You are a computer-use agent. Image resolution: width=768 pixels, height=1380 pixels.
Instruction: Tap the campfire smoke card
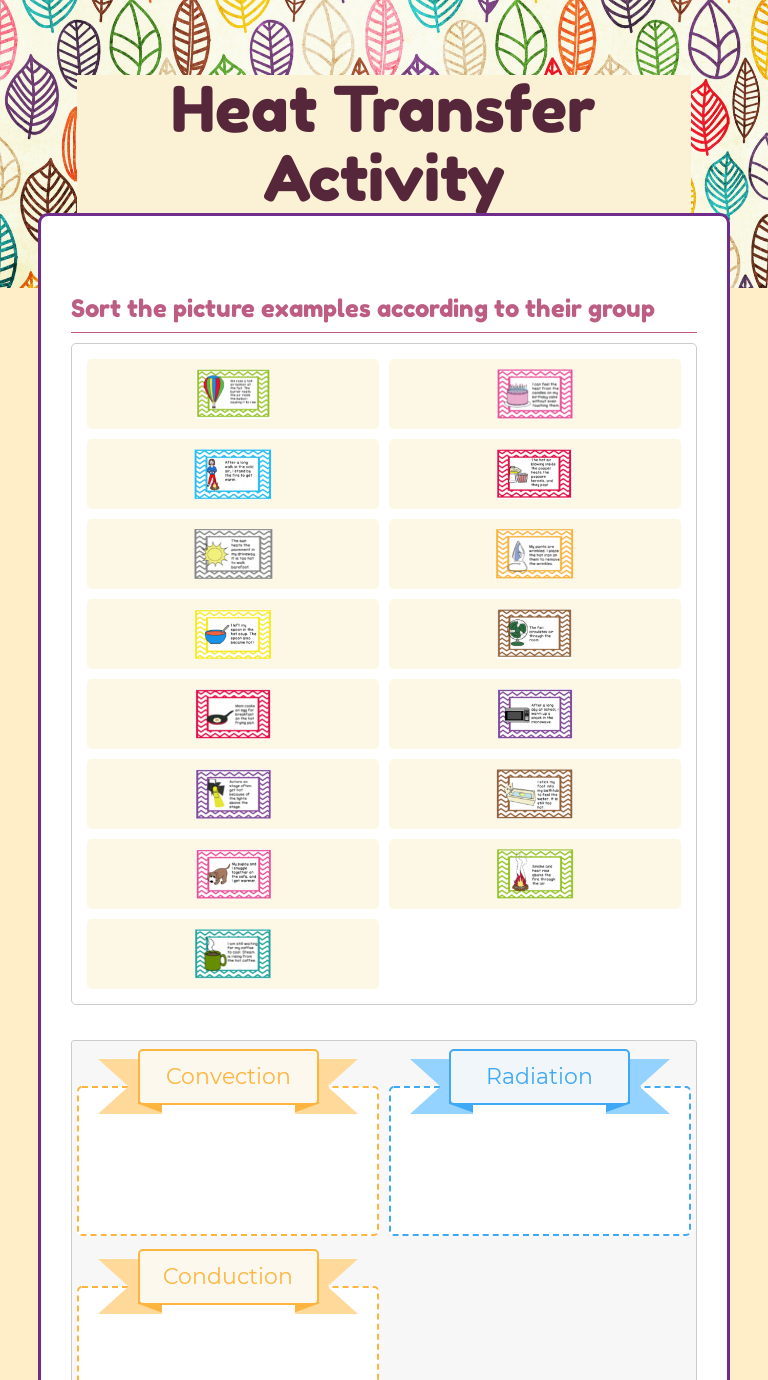coord(535,874)
